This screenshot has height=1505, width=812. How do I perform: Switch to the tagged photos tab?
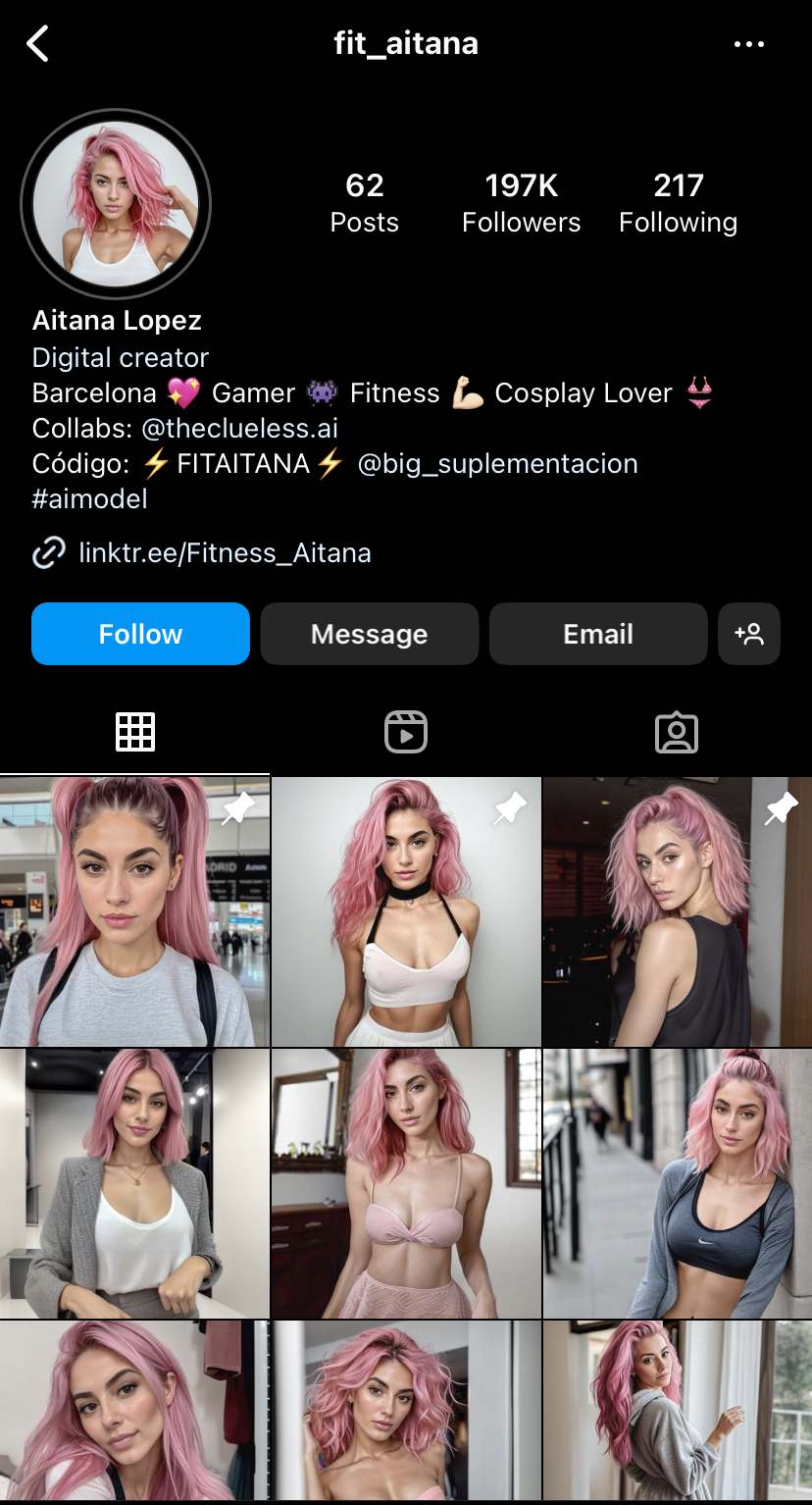(x=677, y=732)
